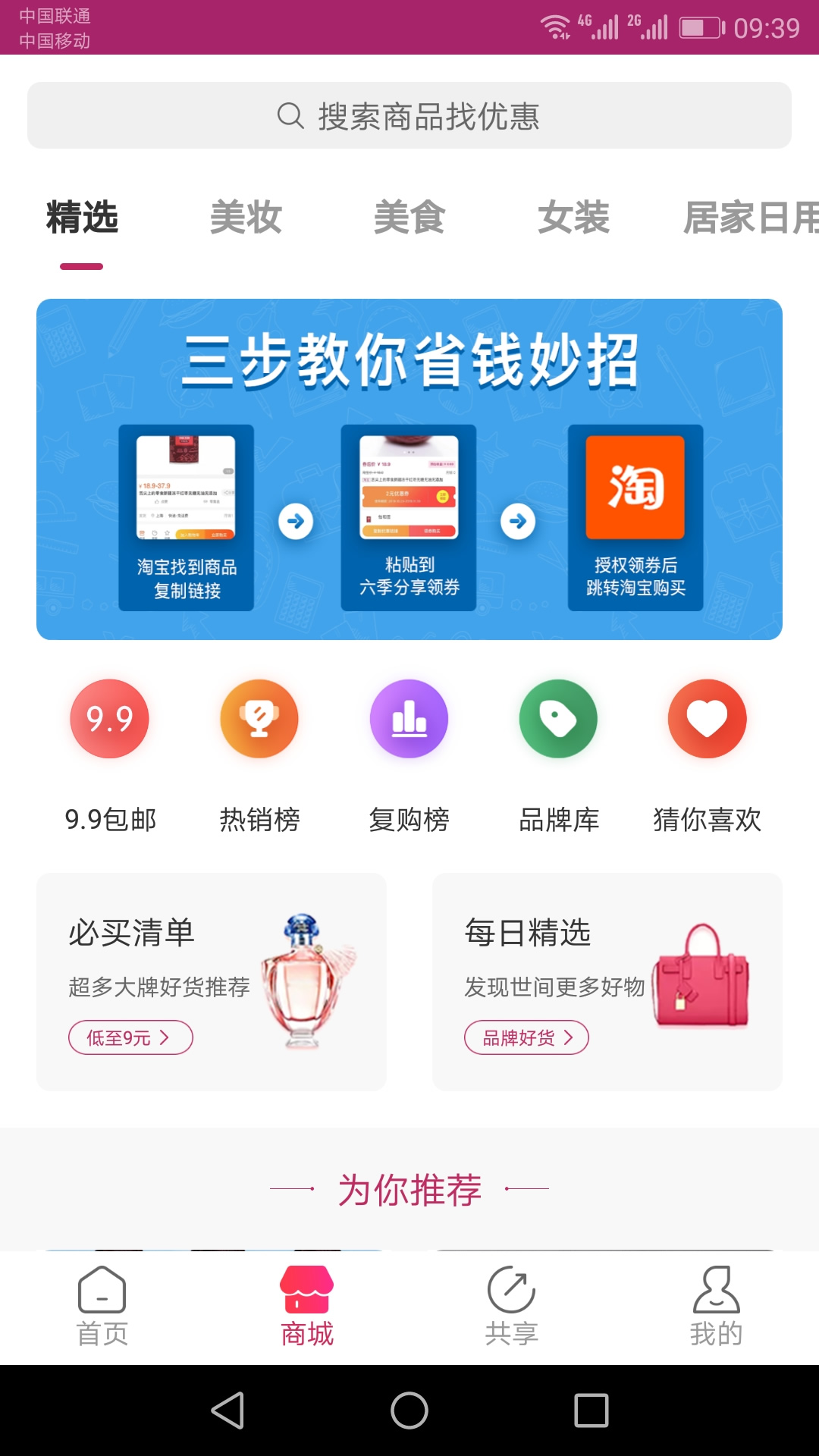The height and width of the screenshot is (1456, 819).
Task: Open the 复购榜 chart icon
Action: click(x=408, y=718)
